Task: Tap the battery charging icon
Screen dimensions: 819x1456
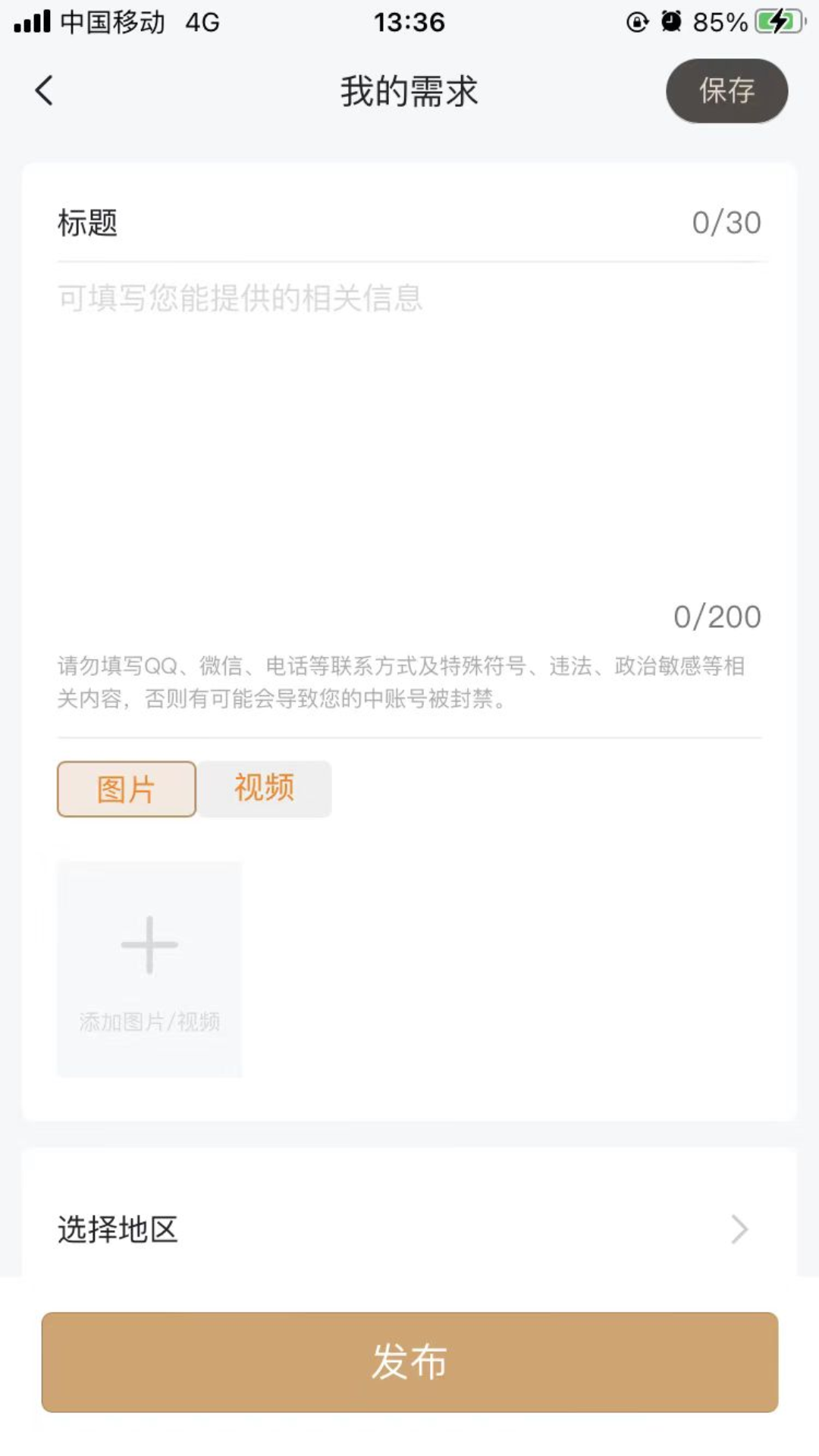Action: click(x=775, y=20)
